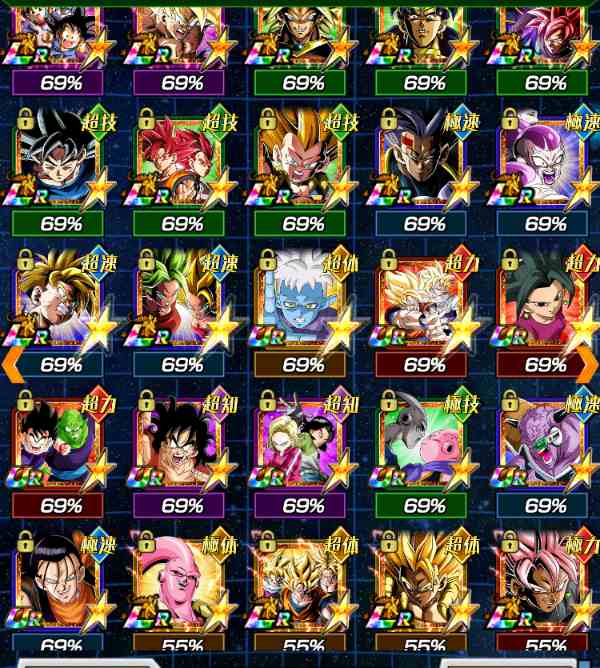Go to previous page with left orange arrow

12,366
